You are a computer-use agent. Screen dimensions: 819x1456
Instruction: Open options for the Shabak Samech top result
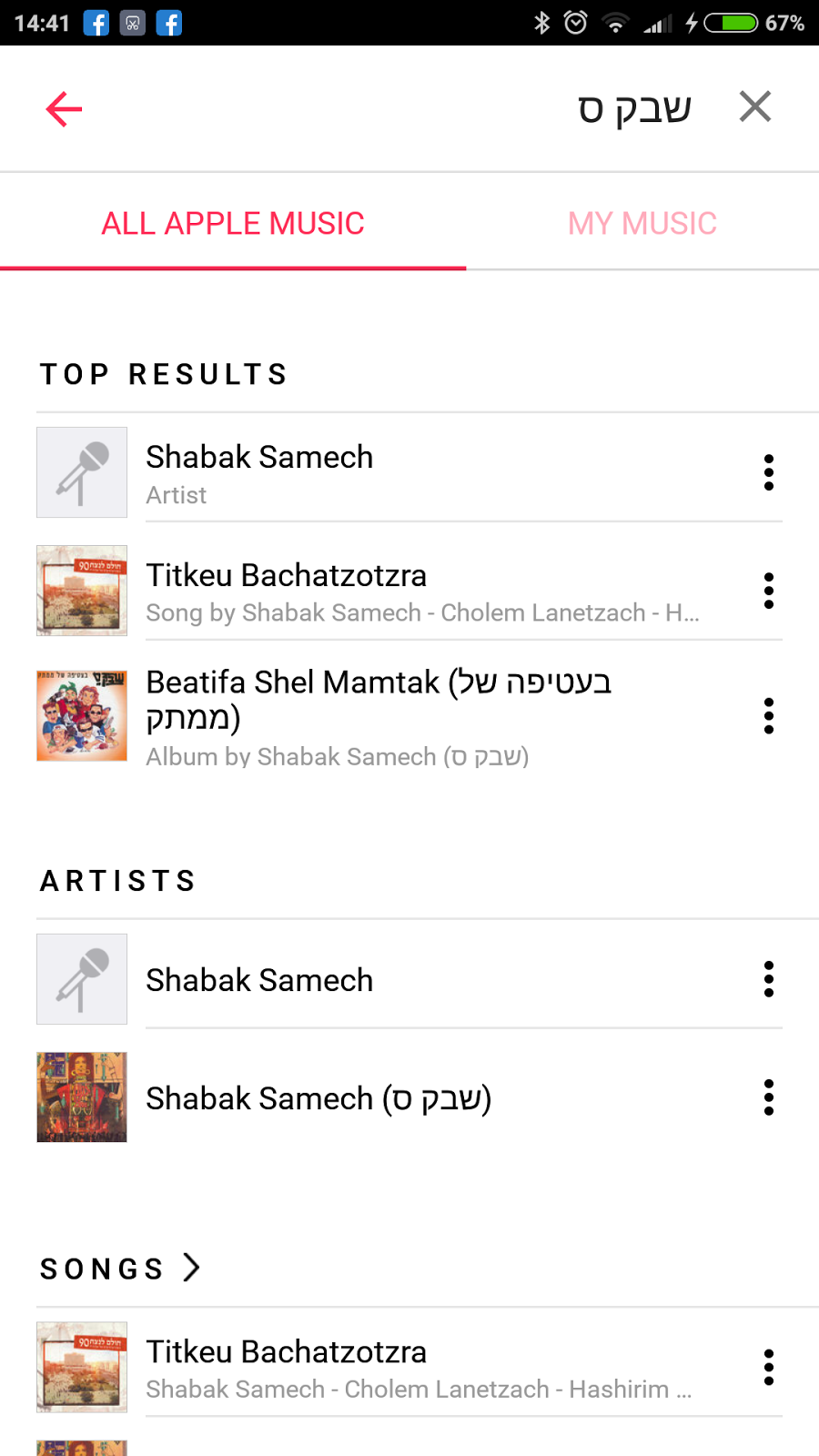click(x=769, y=473)
